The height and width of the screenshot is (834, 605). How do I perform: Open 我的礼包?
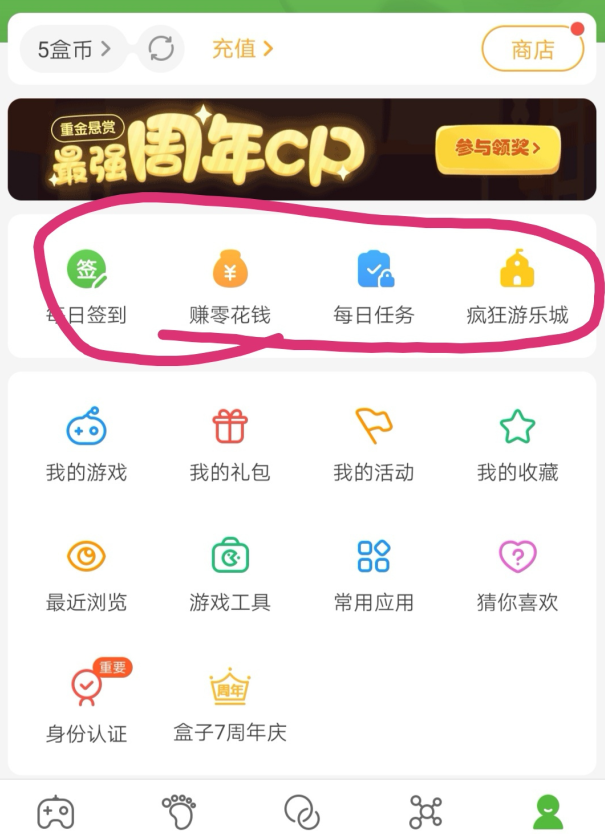pyautogui.click(x=230, y=445)
